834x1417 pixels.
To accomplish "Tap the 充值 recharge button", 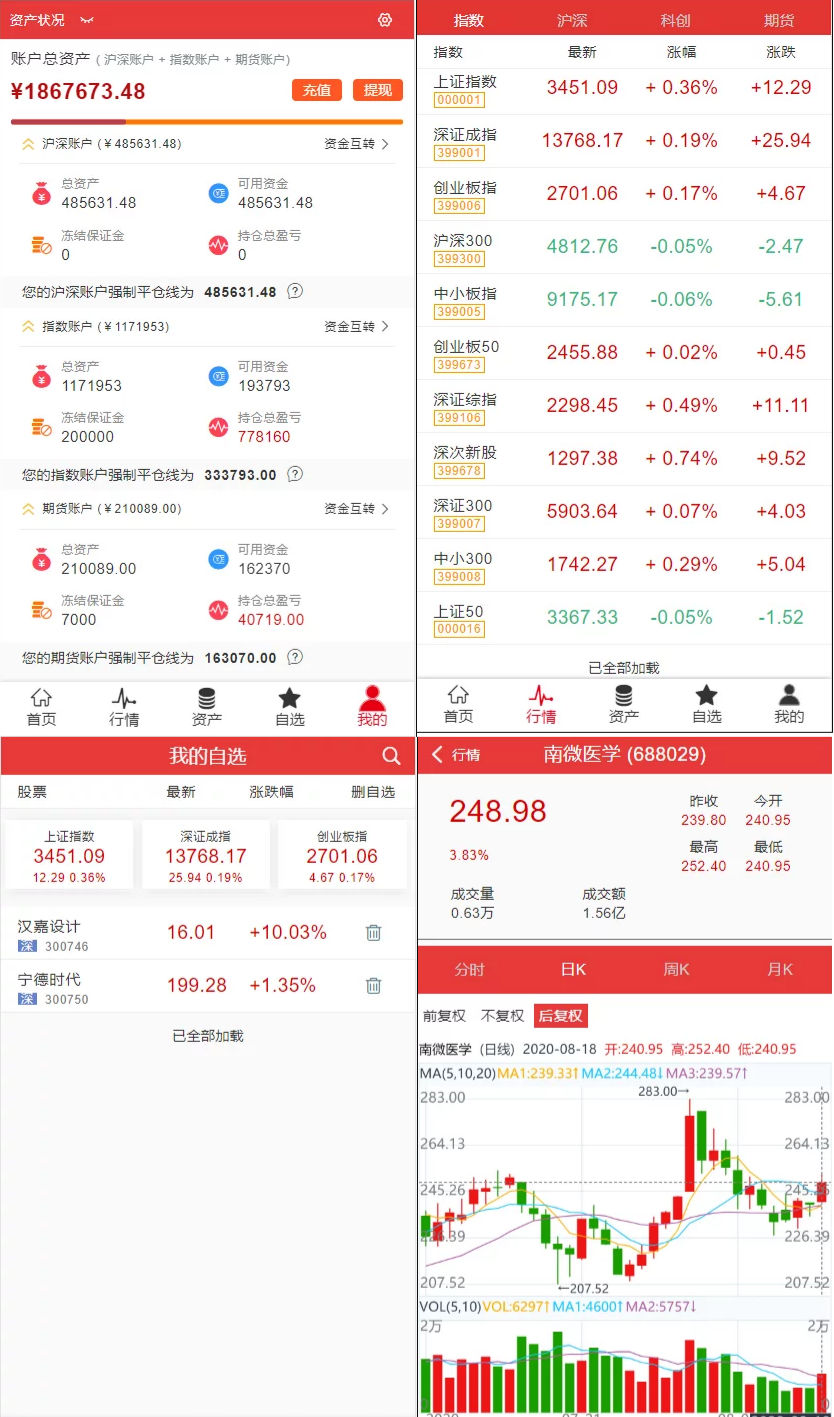I will (x=316, y=89).
